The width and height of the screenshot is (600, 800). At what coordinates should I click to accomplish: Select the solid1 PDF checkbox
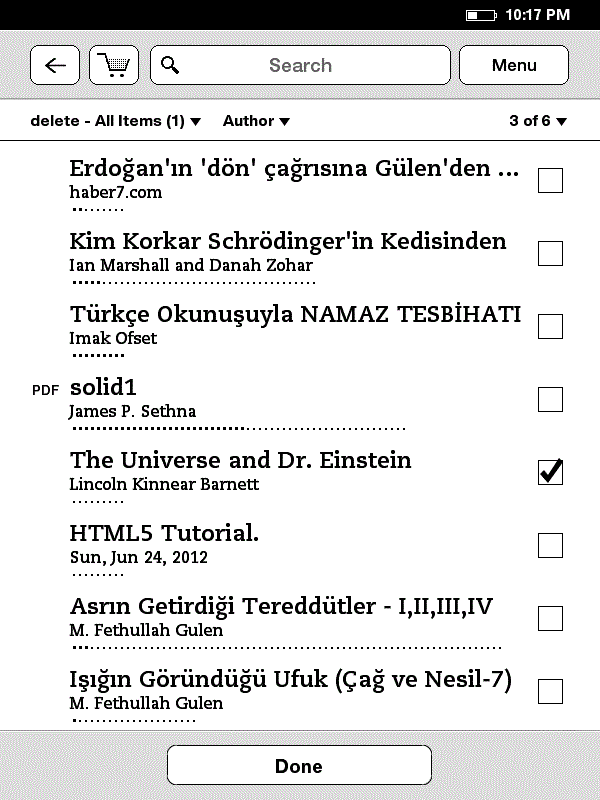coord(550,400)
